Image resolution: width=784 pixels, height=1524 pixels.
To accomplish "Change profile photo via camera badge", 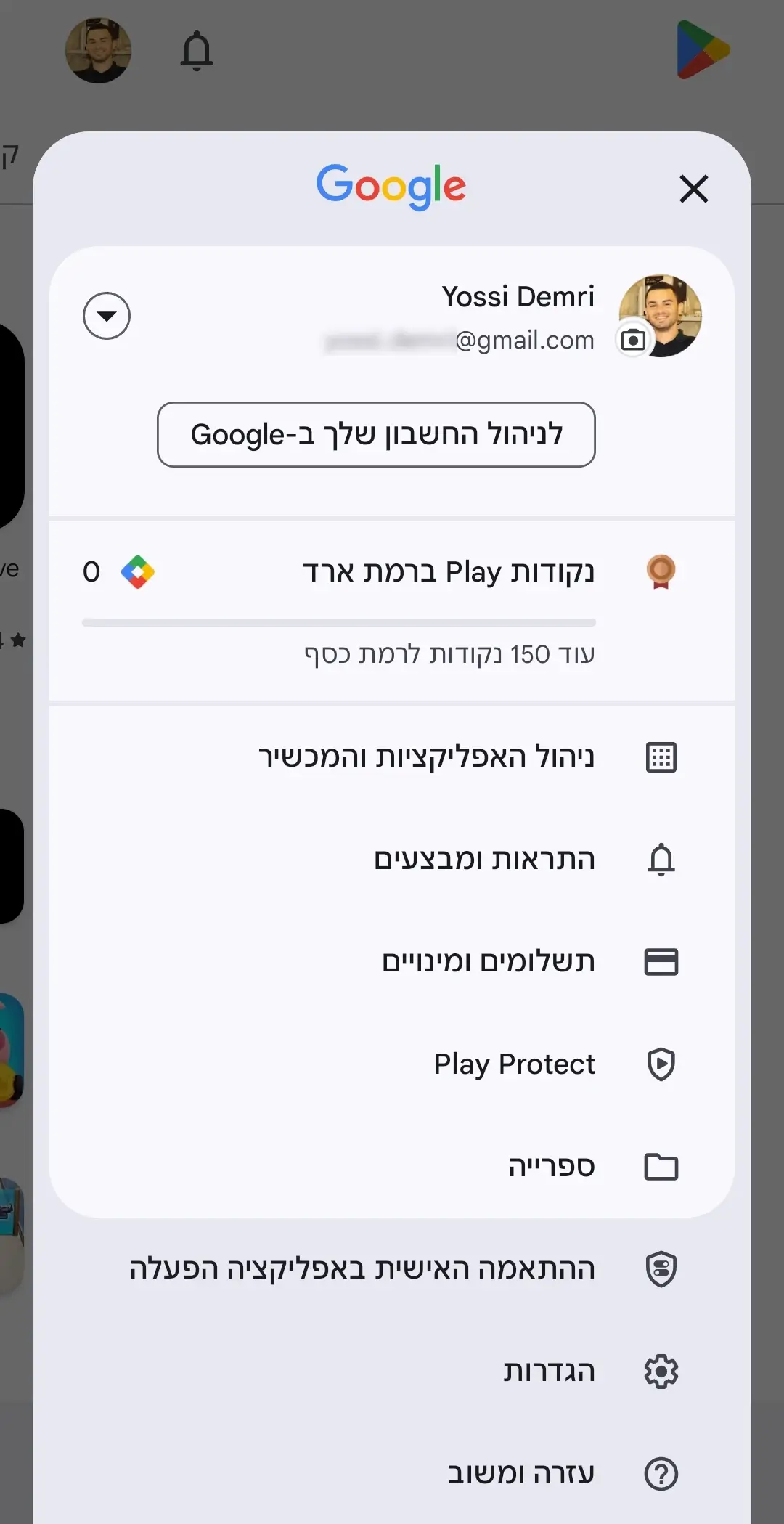I will [x=633, y=339].
